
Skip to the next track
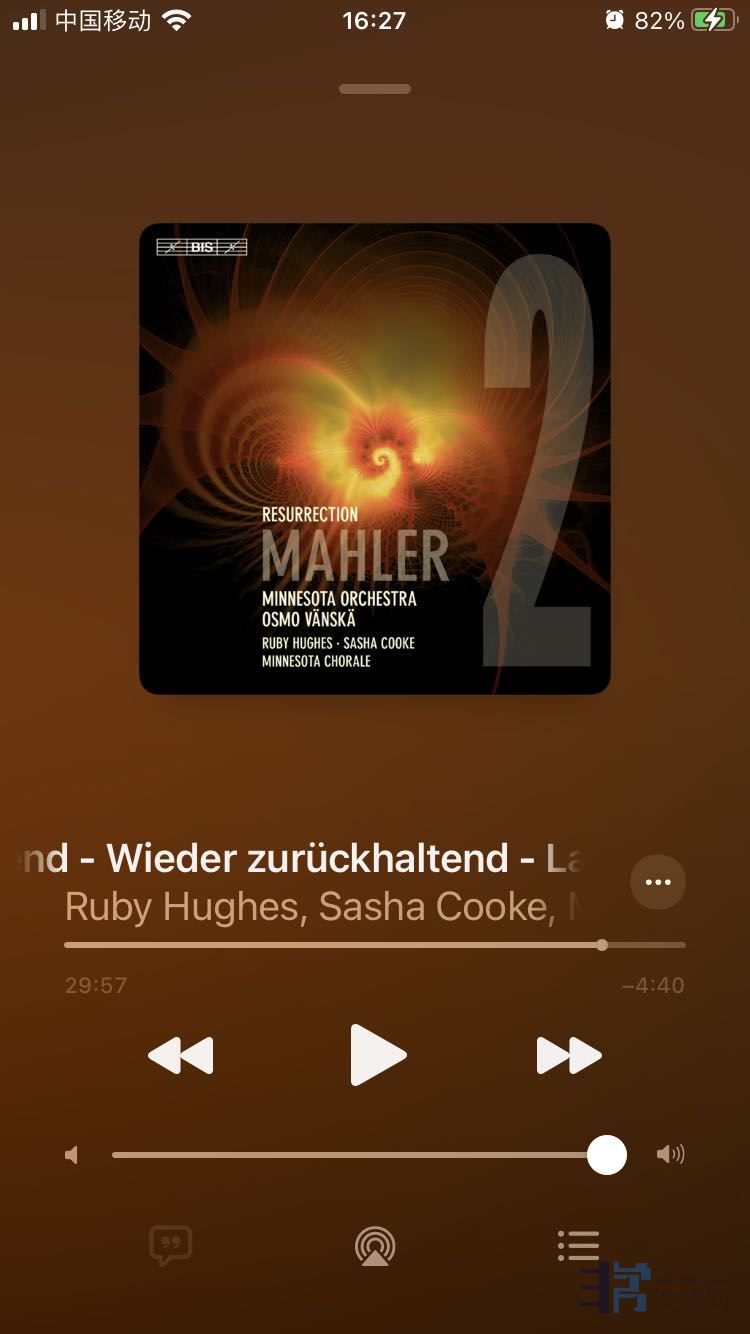click(569, 1055)
